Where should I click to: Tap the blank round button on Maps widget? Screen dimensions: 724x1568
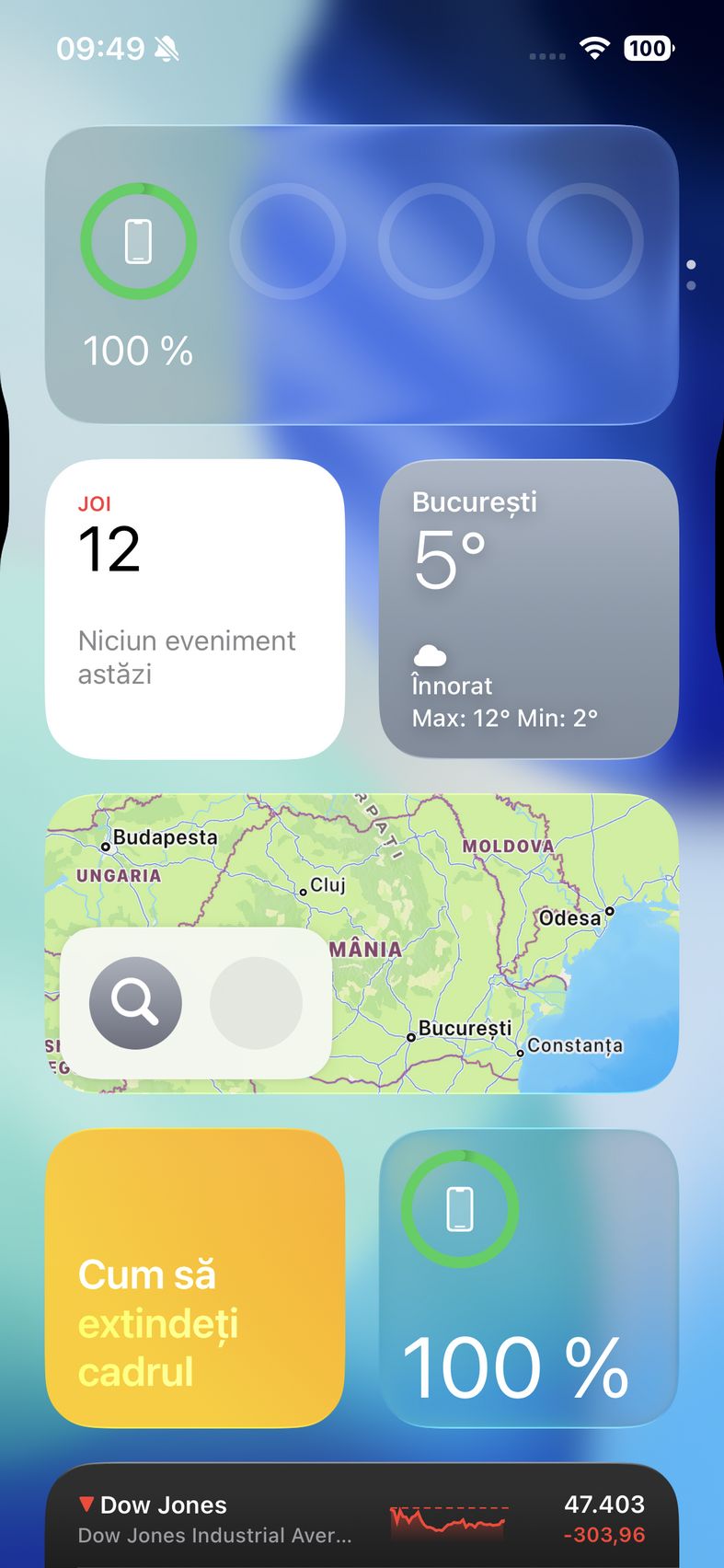[256, 1002]
